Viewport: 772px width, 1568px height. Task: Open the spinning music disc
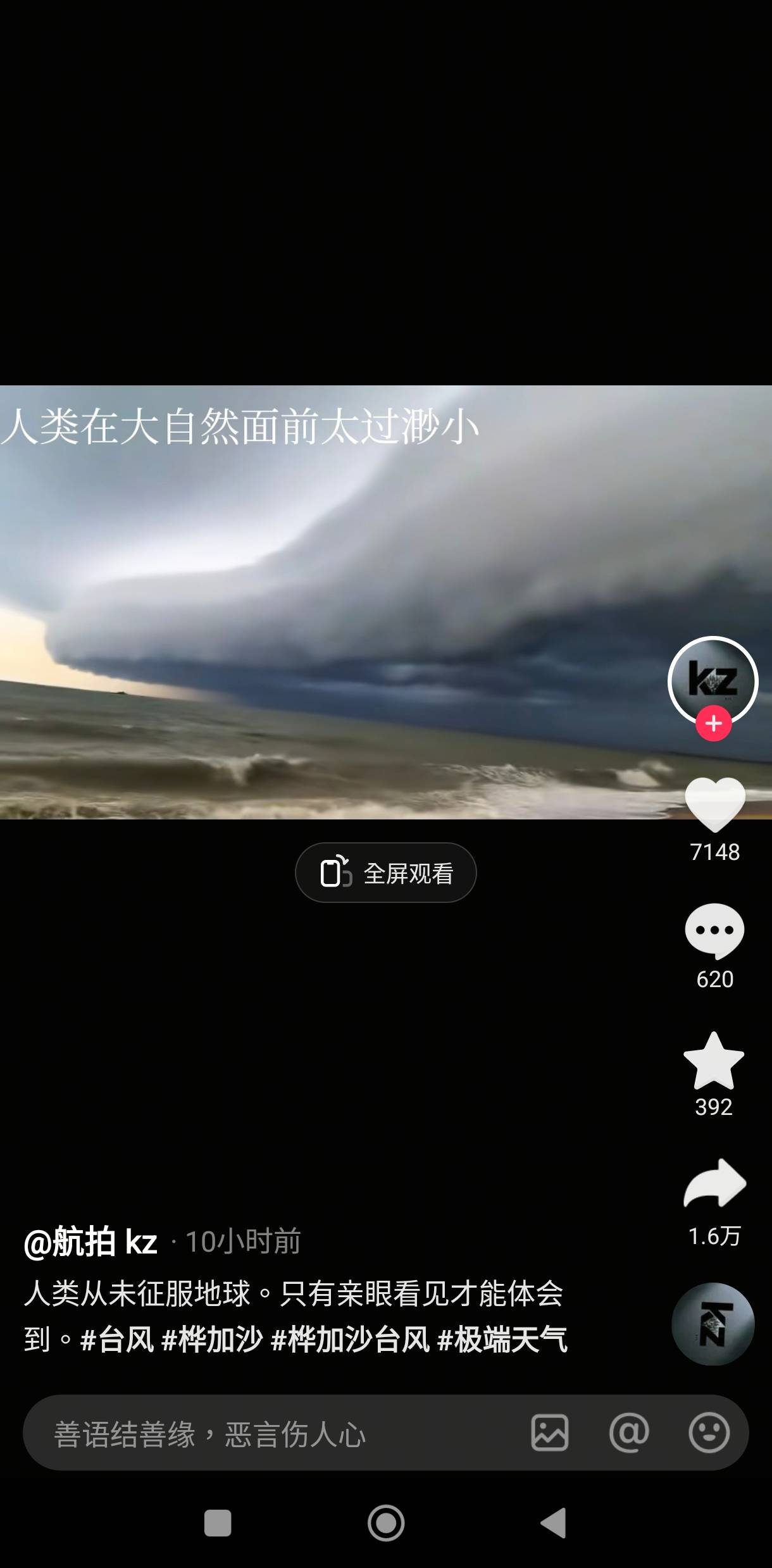click(x=713, y=1323)
